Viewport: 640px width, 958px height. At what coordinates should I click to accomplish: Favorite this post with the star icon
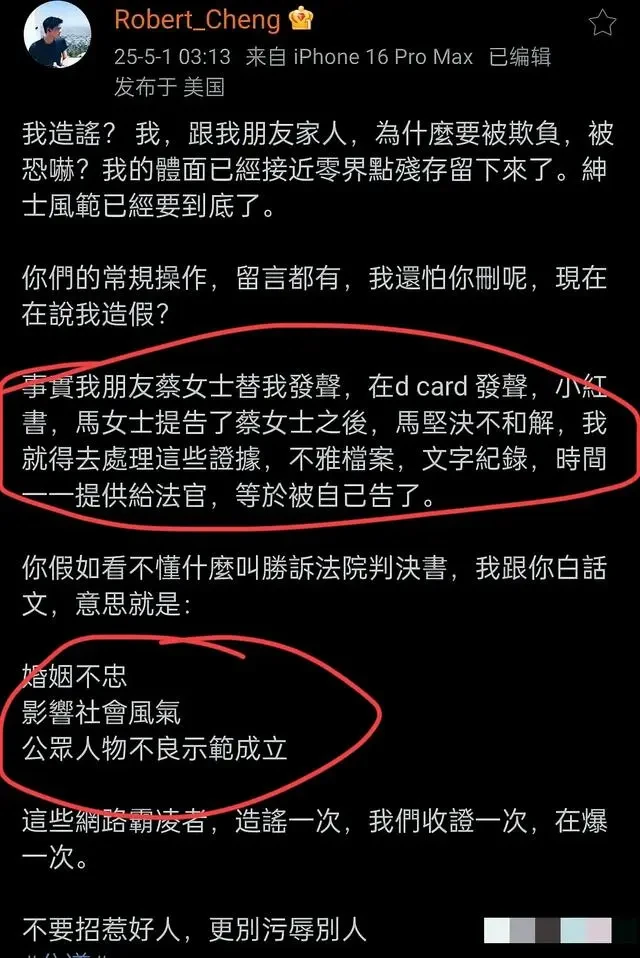point(601,23)
